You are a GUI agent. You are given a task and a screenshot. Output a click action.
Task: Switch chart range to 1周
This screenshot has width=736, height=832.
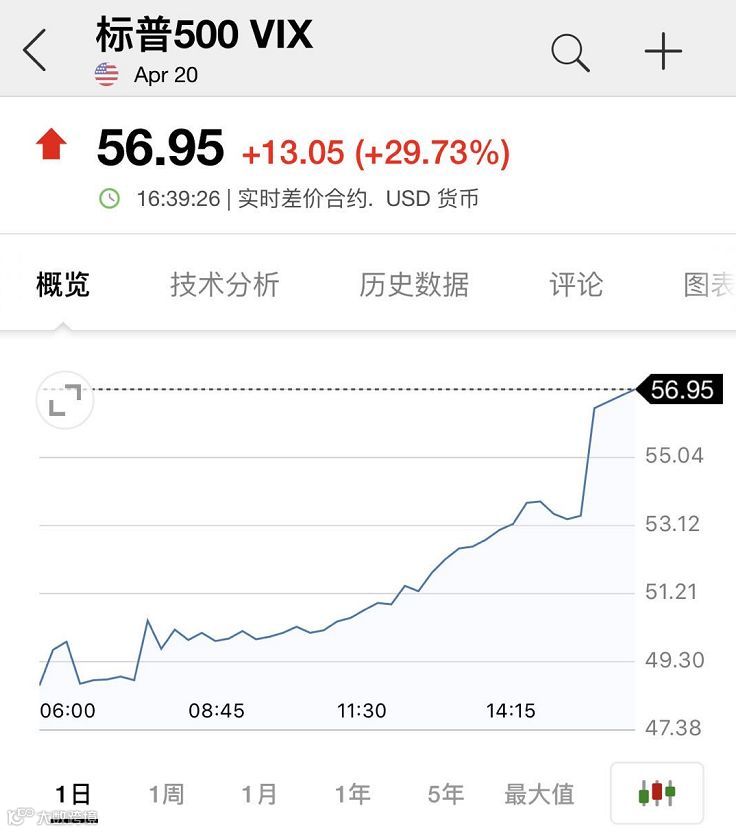(166, 794)
